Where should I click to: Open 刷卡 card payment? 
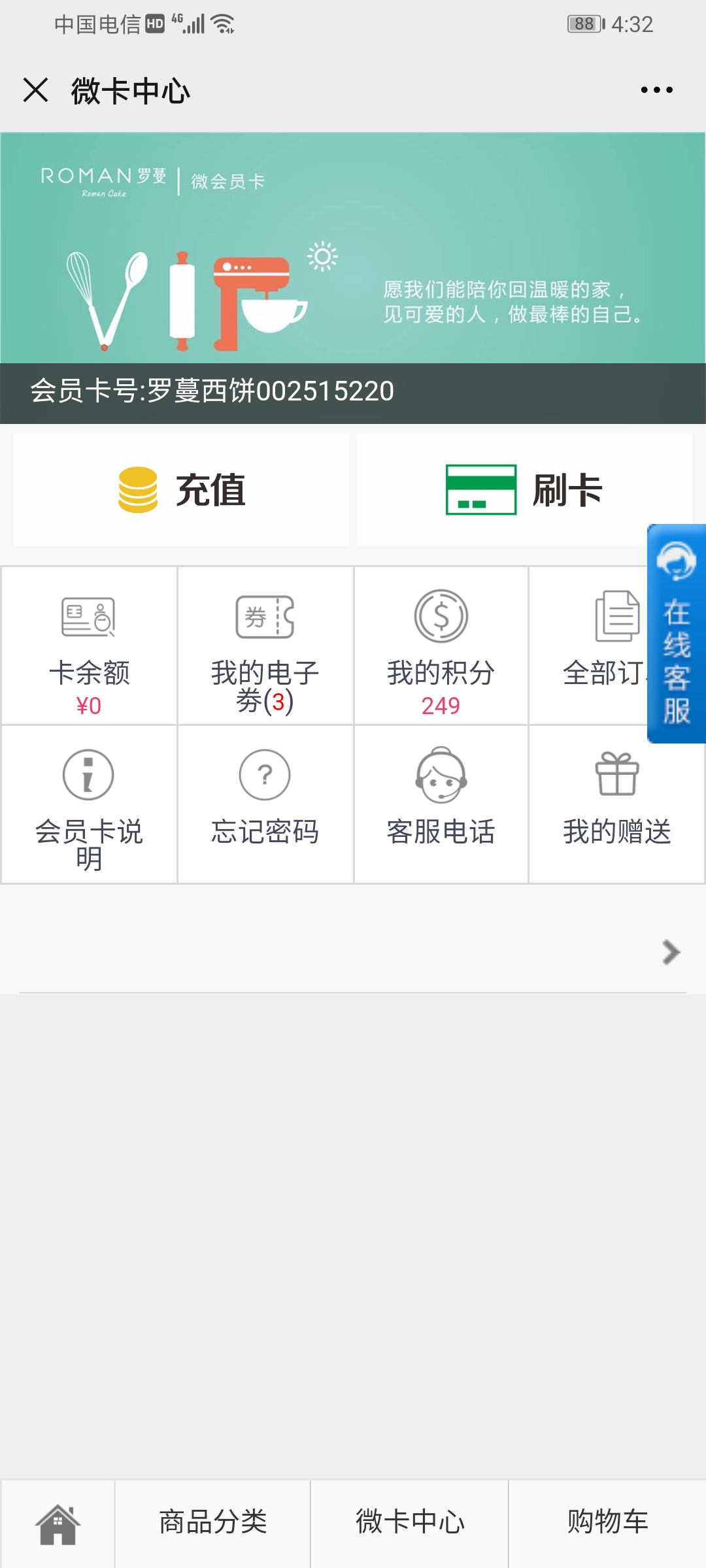point(523,490)
